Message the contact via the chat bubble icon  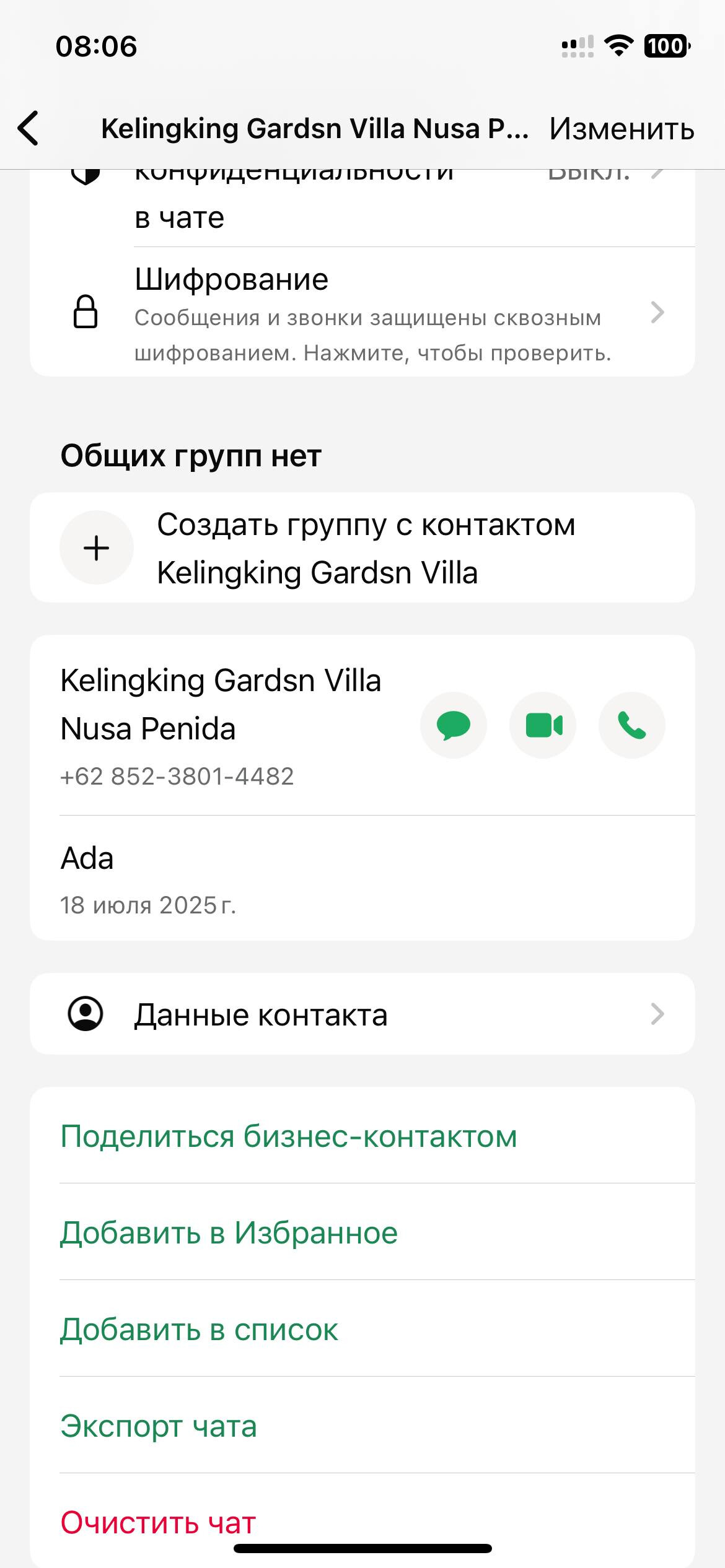454,725
